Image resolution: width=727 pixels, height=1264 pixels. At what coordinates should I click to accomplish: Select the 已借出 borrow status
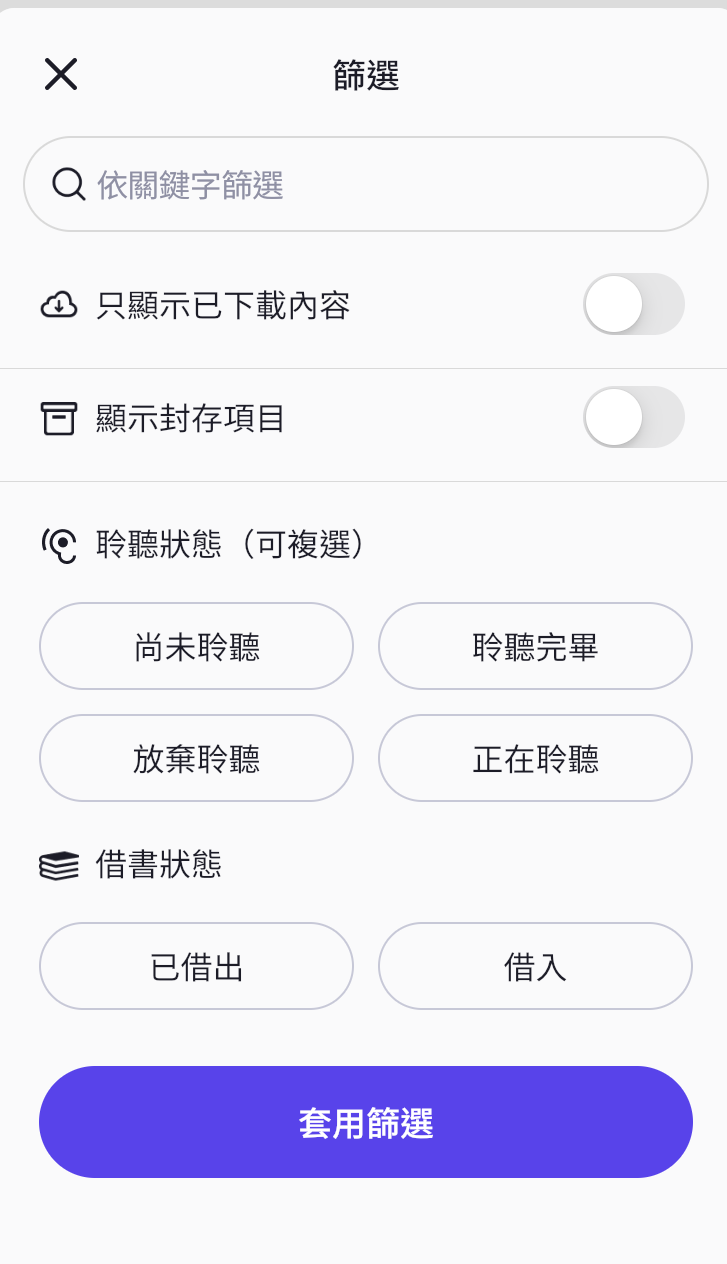pyautogui.click(x=196, y=966)
